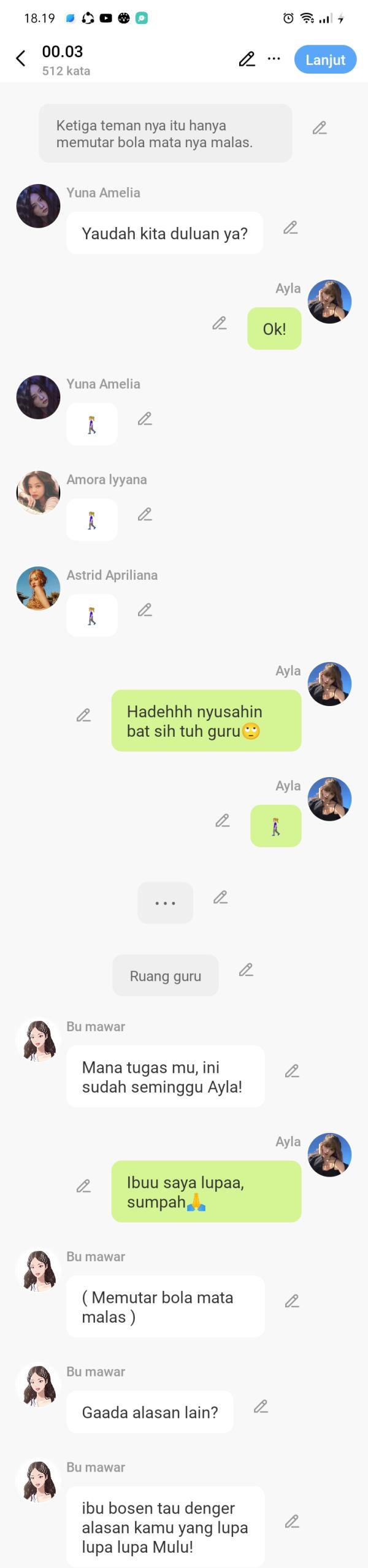Edit Yuna's message 'Yaudah kita duluan ya?'

coord(291,228)
